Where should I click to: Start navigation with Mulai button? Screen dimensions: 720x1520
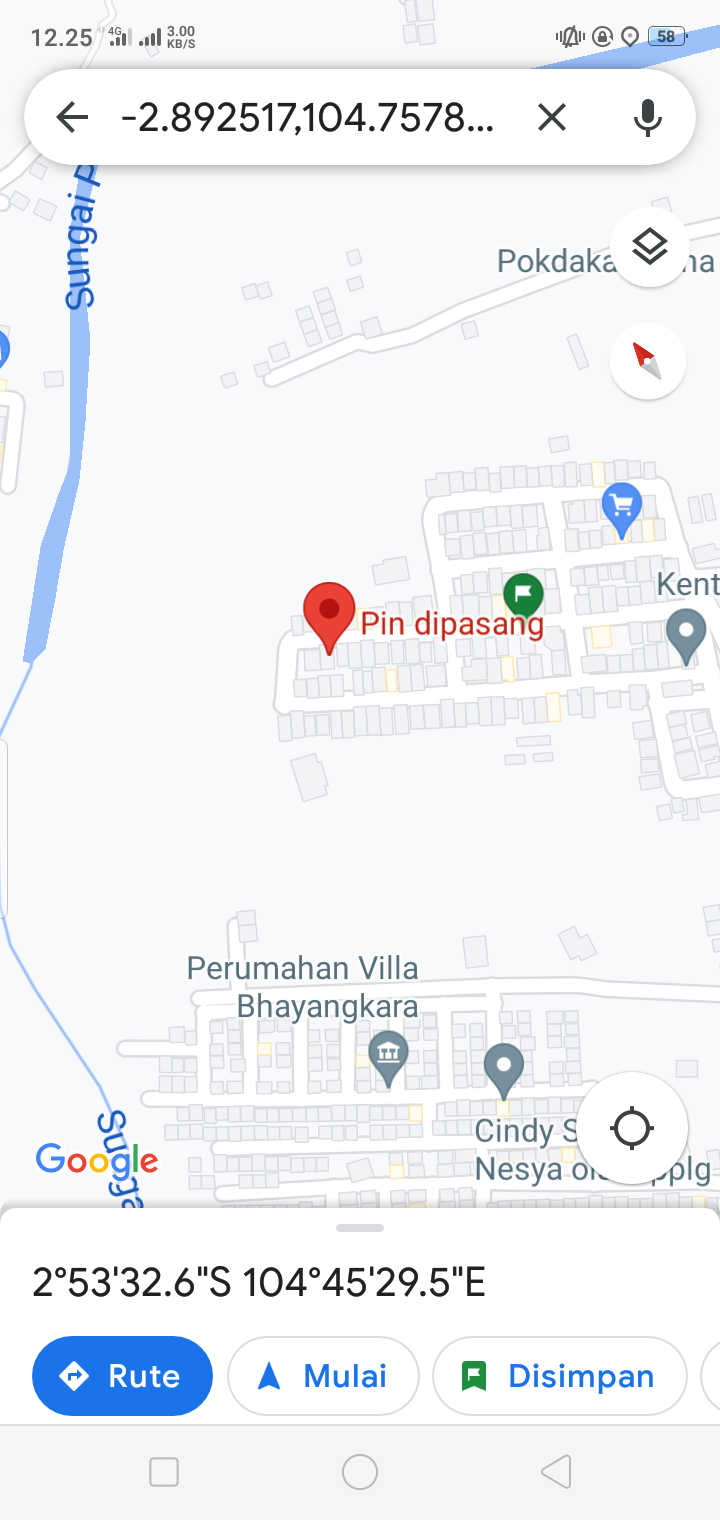tap(323, 1376)
